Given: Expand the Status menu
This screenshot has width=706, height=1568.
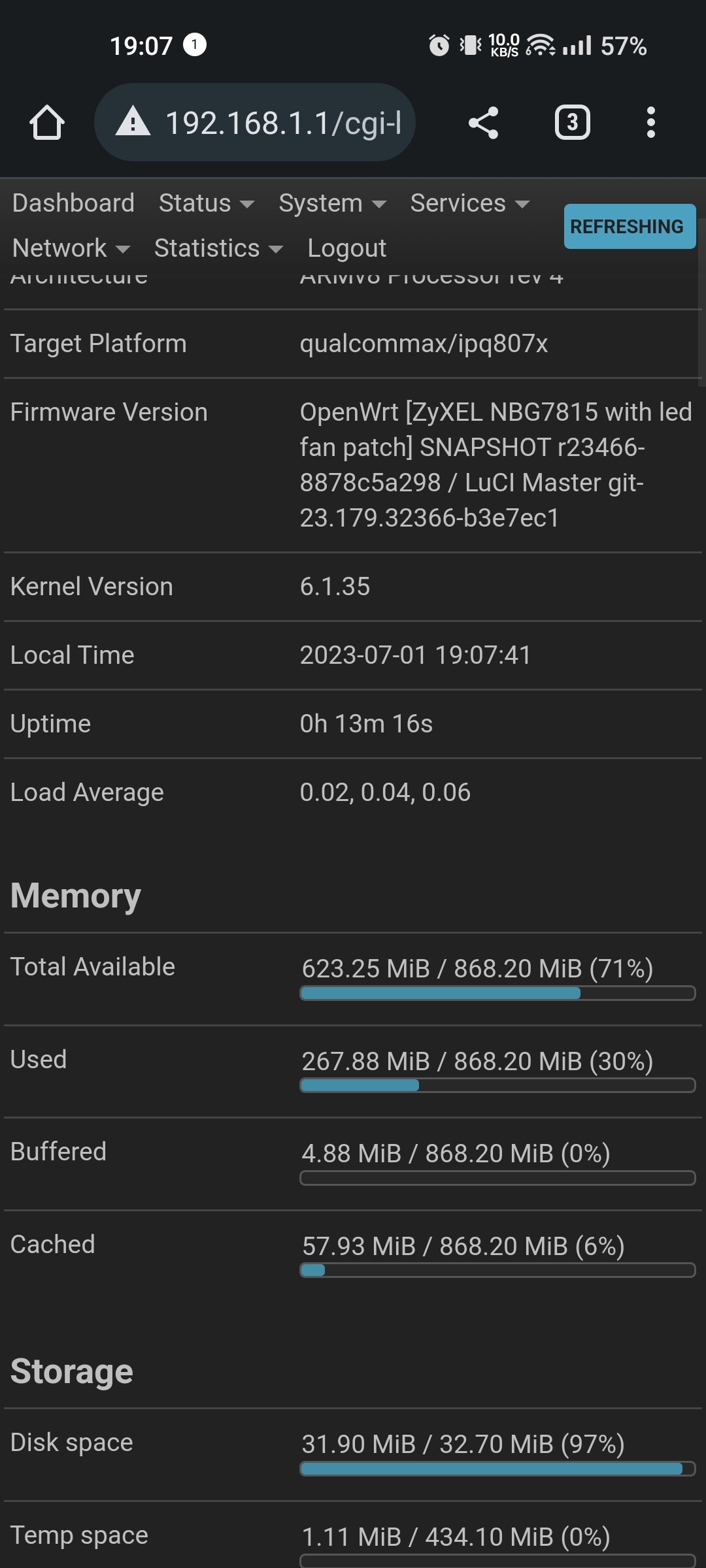Looking at the screenshot, I should [x=207, y=203].
